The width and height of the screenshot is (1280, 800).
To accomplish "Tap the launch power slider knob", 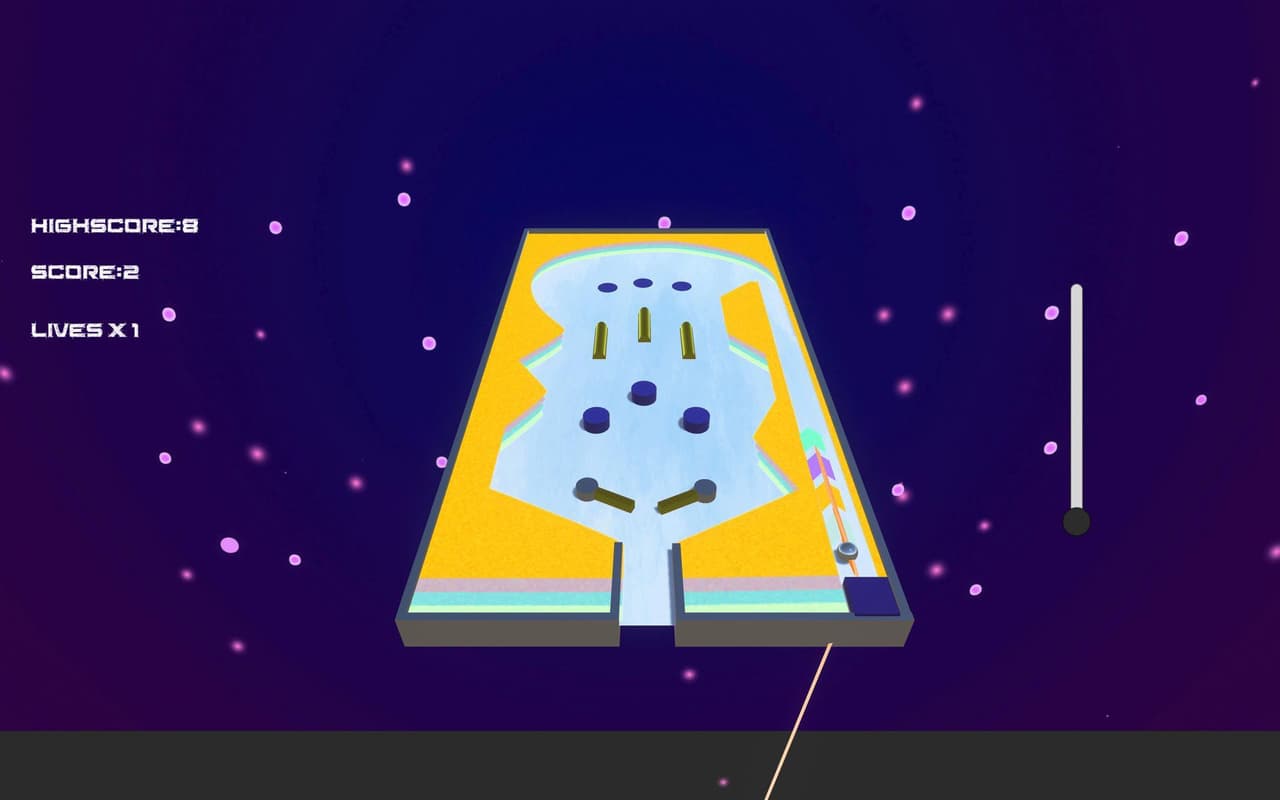I will 1076,521.
